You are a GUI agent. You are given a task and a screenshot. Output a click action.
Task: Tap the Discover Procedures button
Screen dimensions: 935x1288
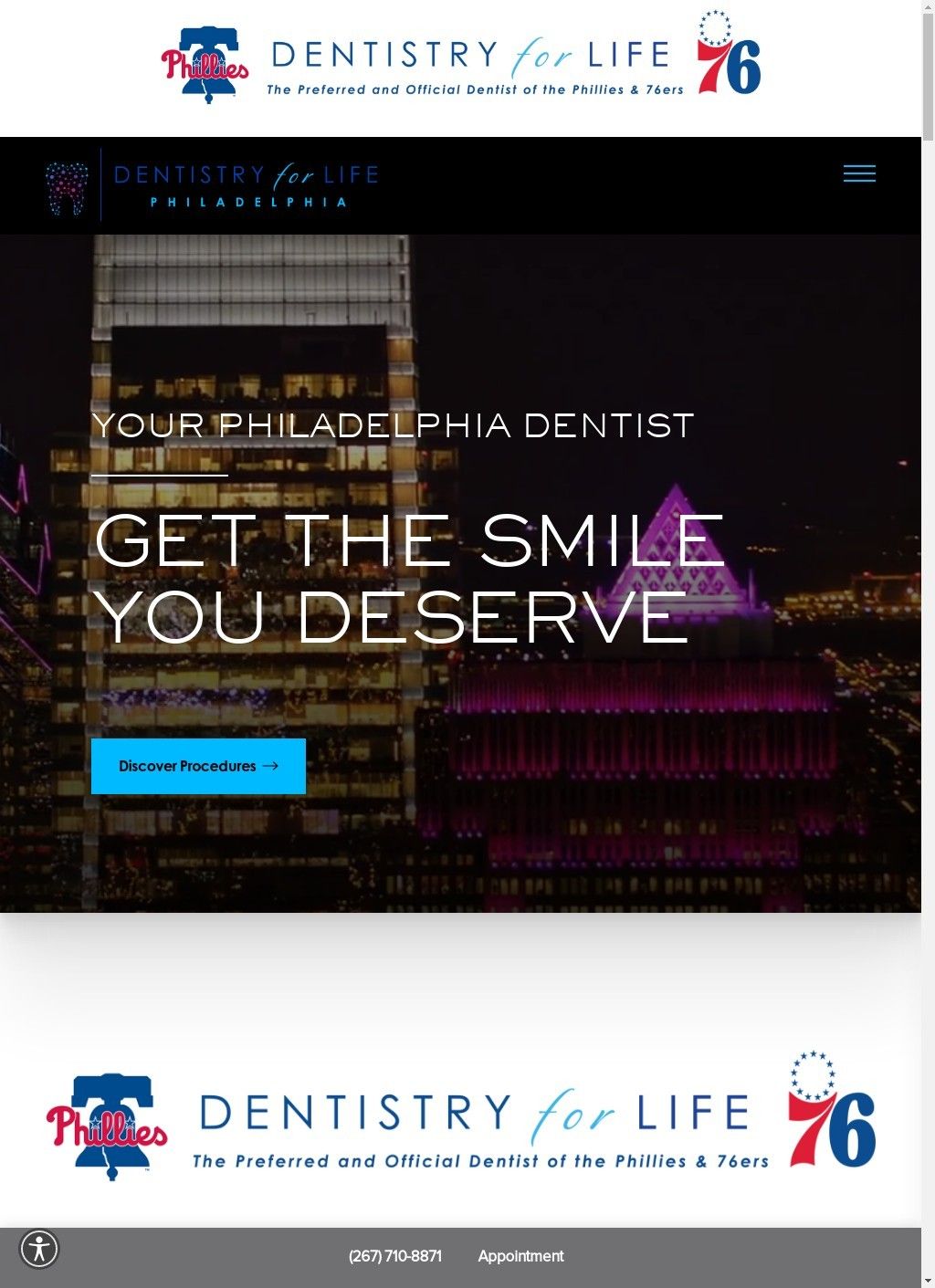198,766
